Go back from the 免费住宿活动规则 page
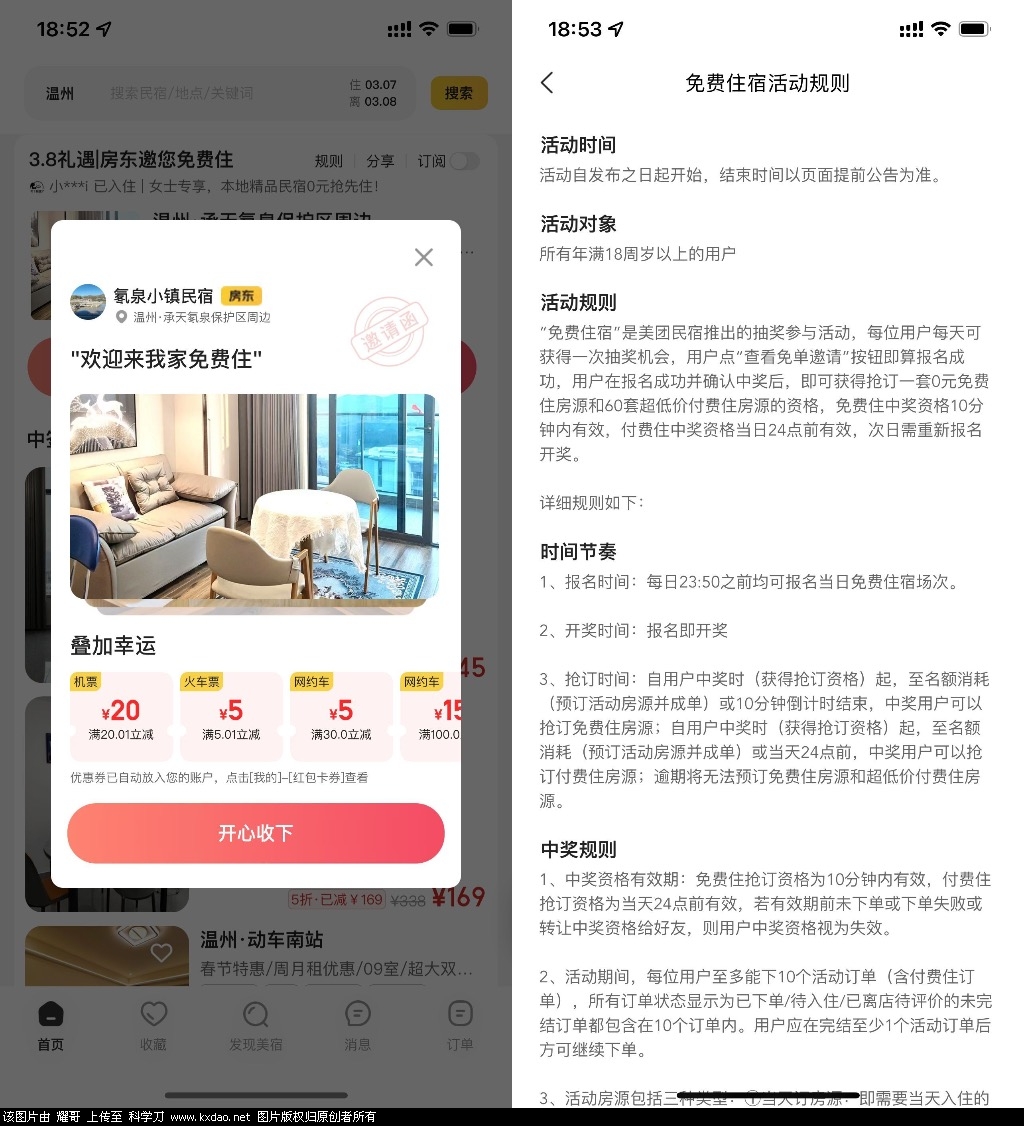This screenshot has height=1126, width=1024. point(547,83)
